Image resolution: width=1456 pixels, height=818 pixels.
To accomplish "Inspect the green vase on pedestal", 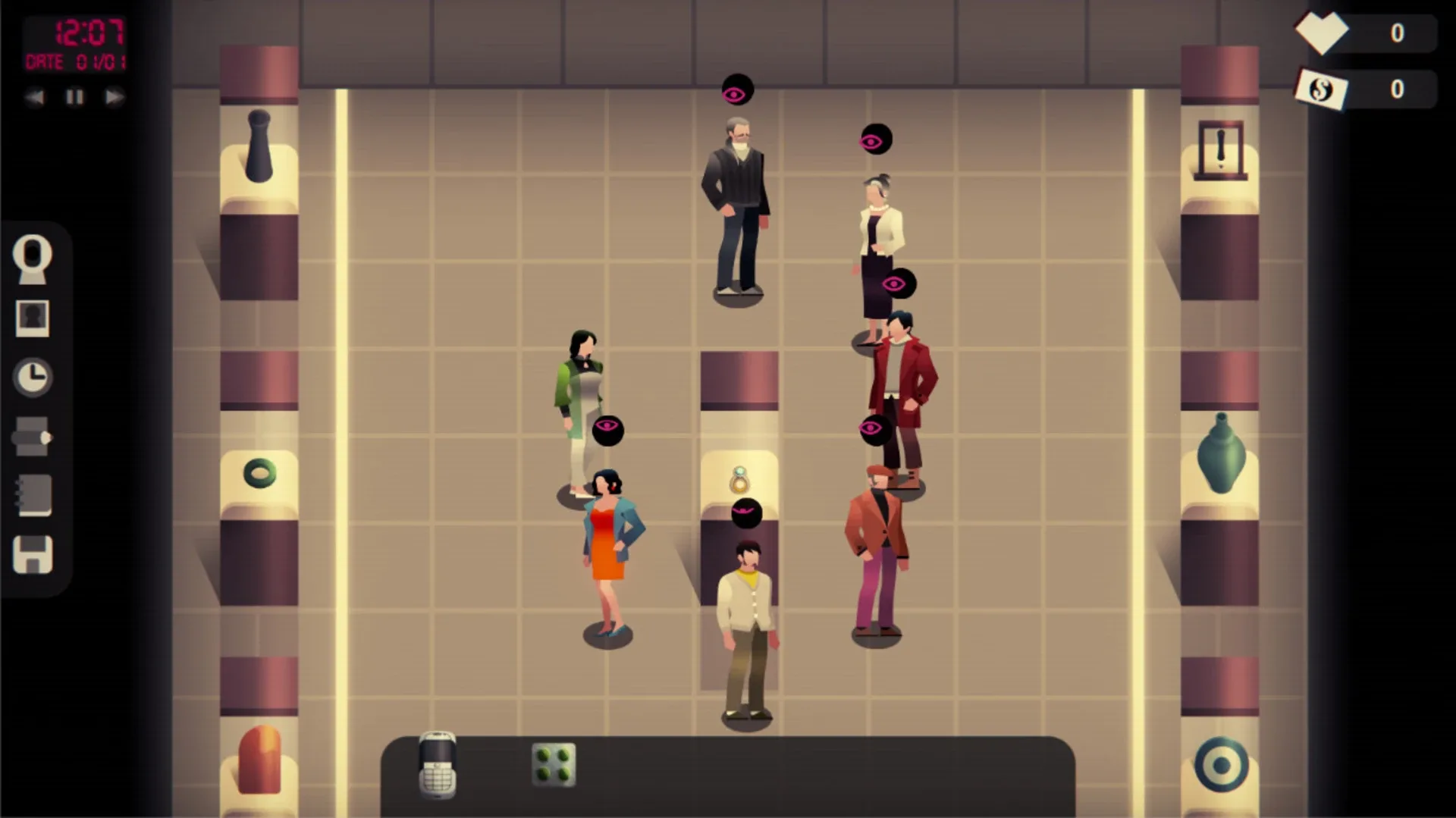I will (x=1221, y=453).
